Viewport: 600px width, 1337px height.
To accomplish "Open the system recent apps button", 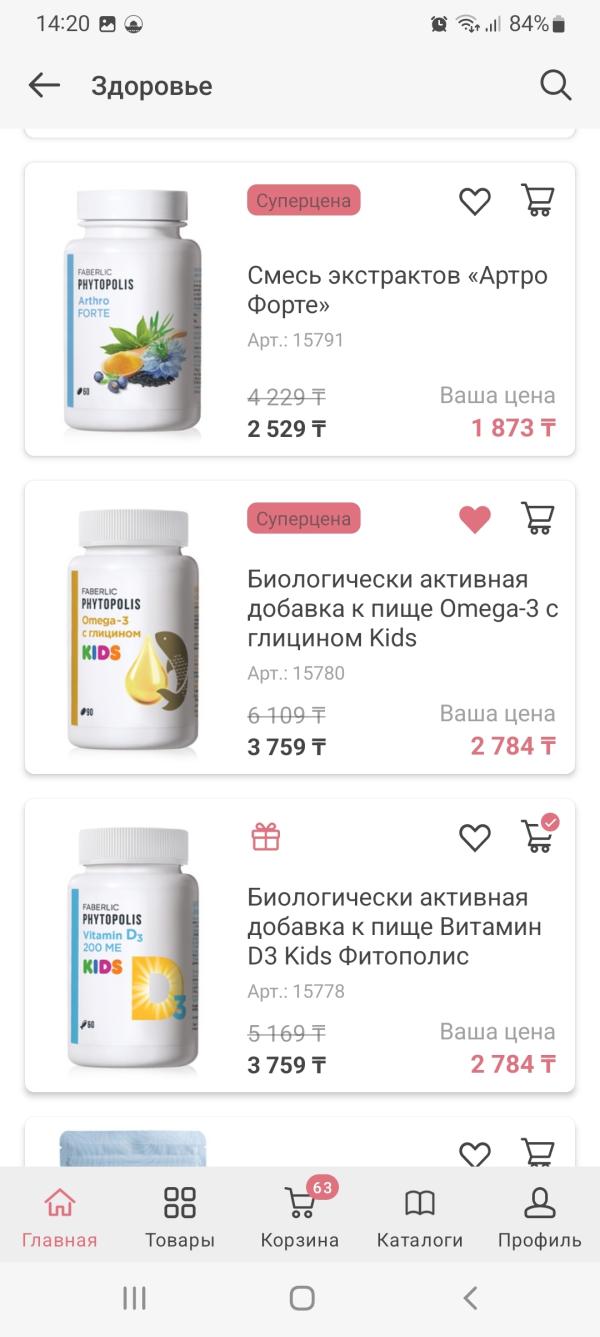I will pos(134,1298).
